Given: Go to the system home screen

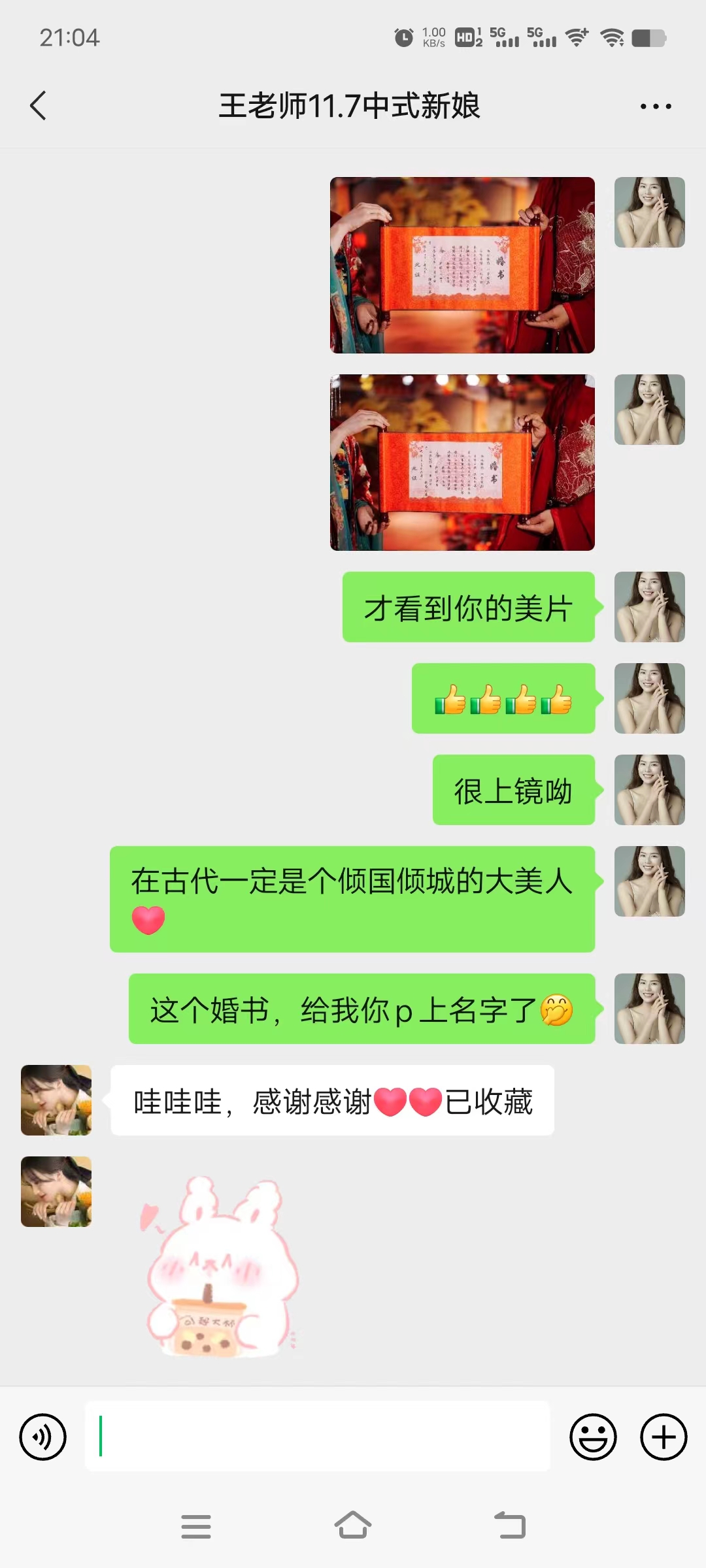Looking at the screenshot, I should [353, 1526].
